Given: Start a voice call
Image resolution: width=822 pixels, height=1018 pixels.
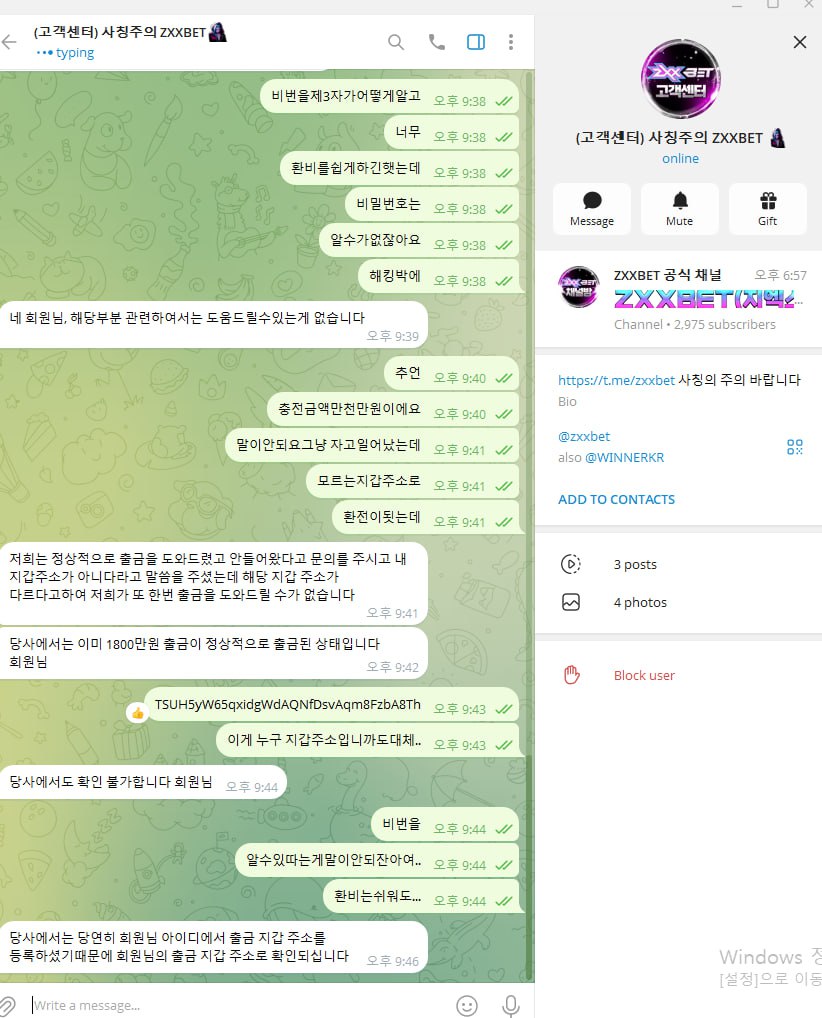Looking at the screenshot, I should (436, 42).
